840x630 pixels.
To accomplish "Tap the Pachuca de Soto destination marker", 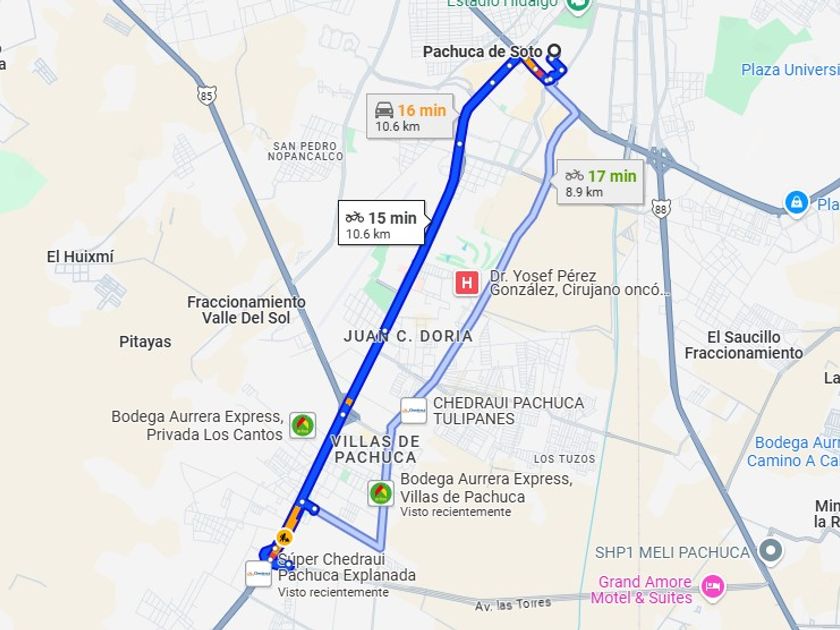I will (554, 51).
